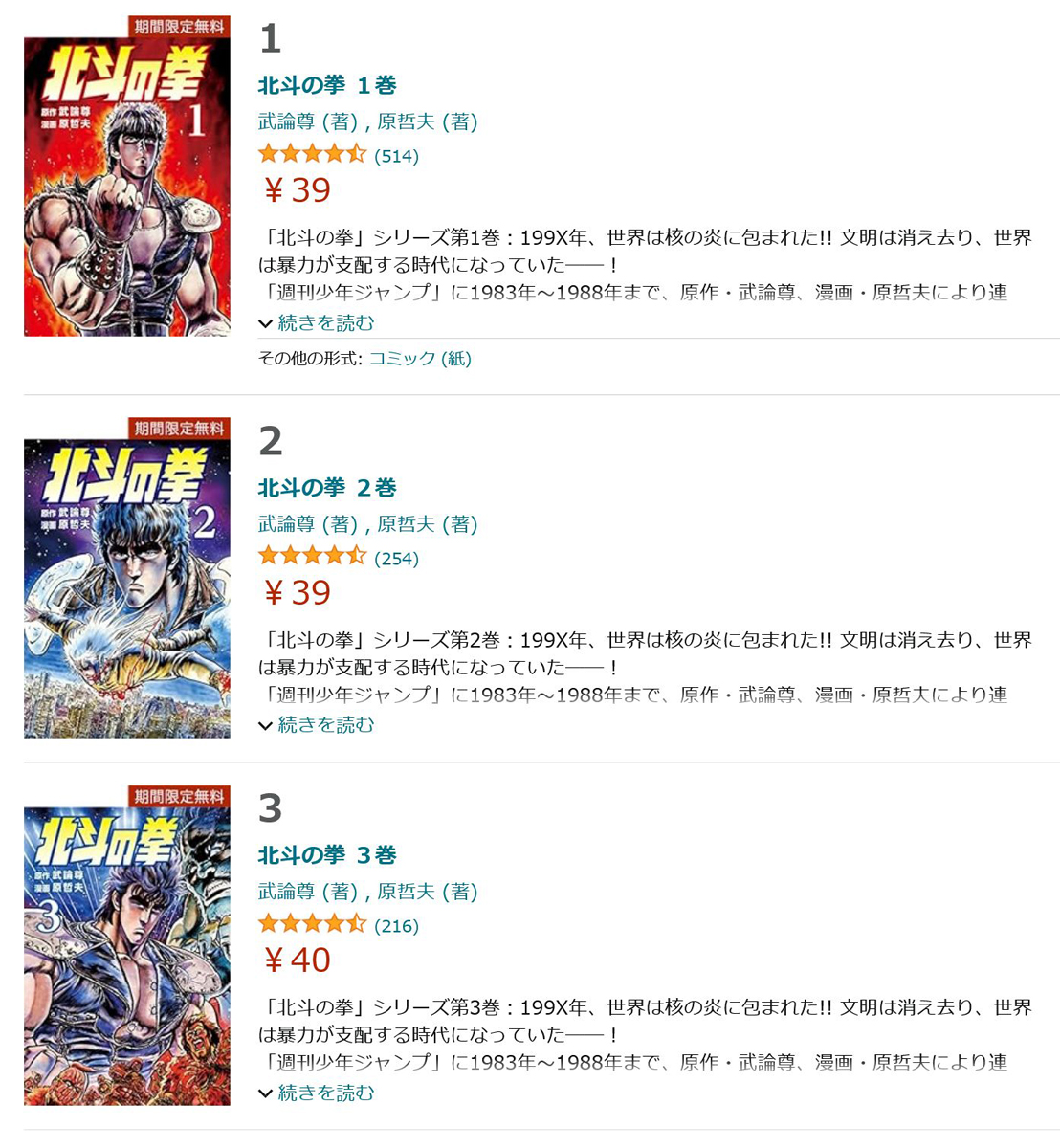Expand 続きを読む under volume 2 description
This screenshot has height=1148, width=1060.
[x=325, y=725]
